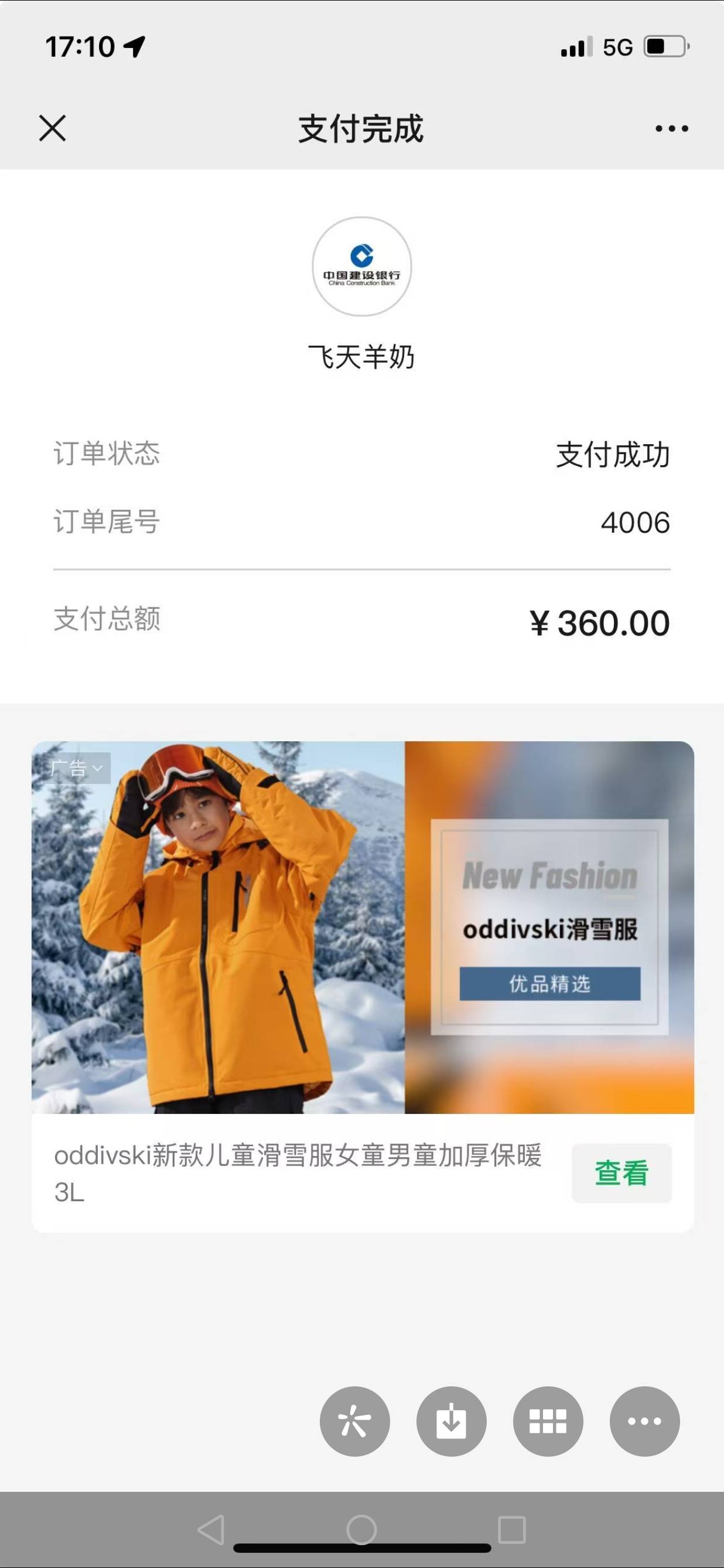Tap the floating star-shaped shortcut icon
Viewport: 724px width, 1568px height.
[355, 1422]
